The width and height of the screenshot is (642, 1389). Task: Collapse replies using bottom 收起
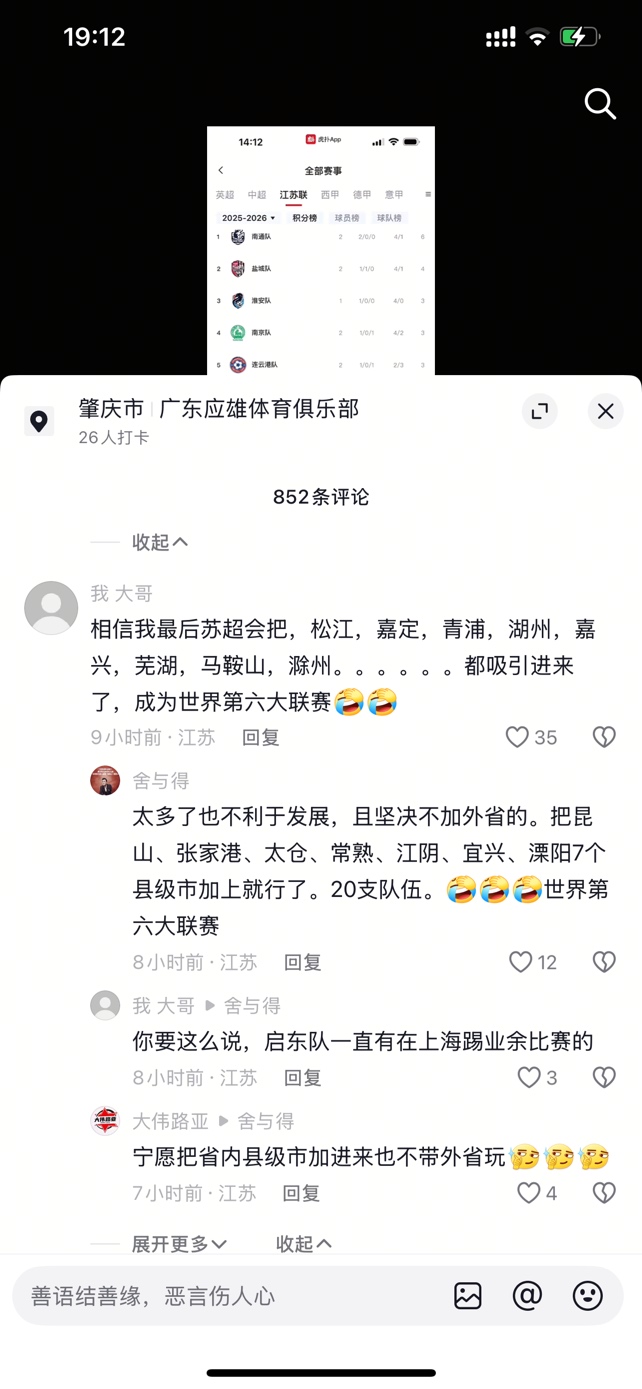pos(303,1244)
